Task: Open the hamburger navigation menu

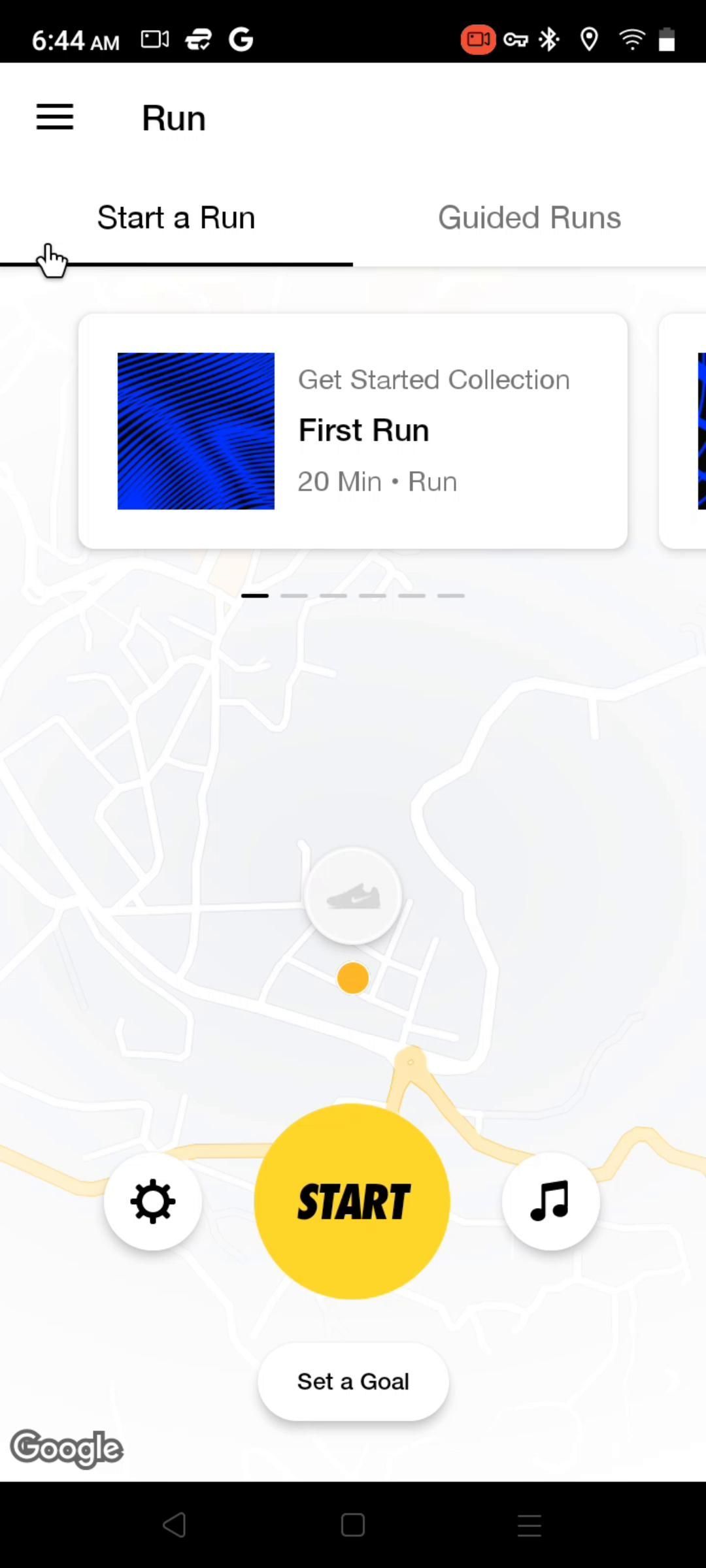Action: 55,118
